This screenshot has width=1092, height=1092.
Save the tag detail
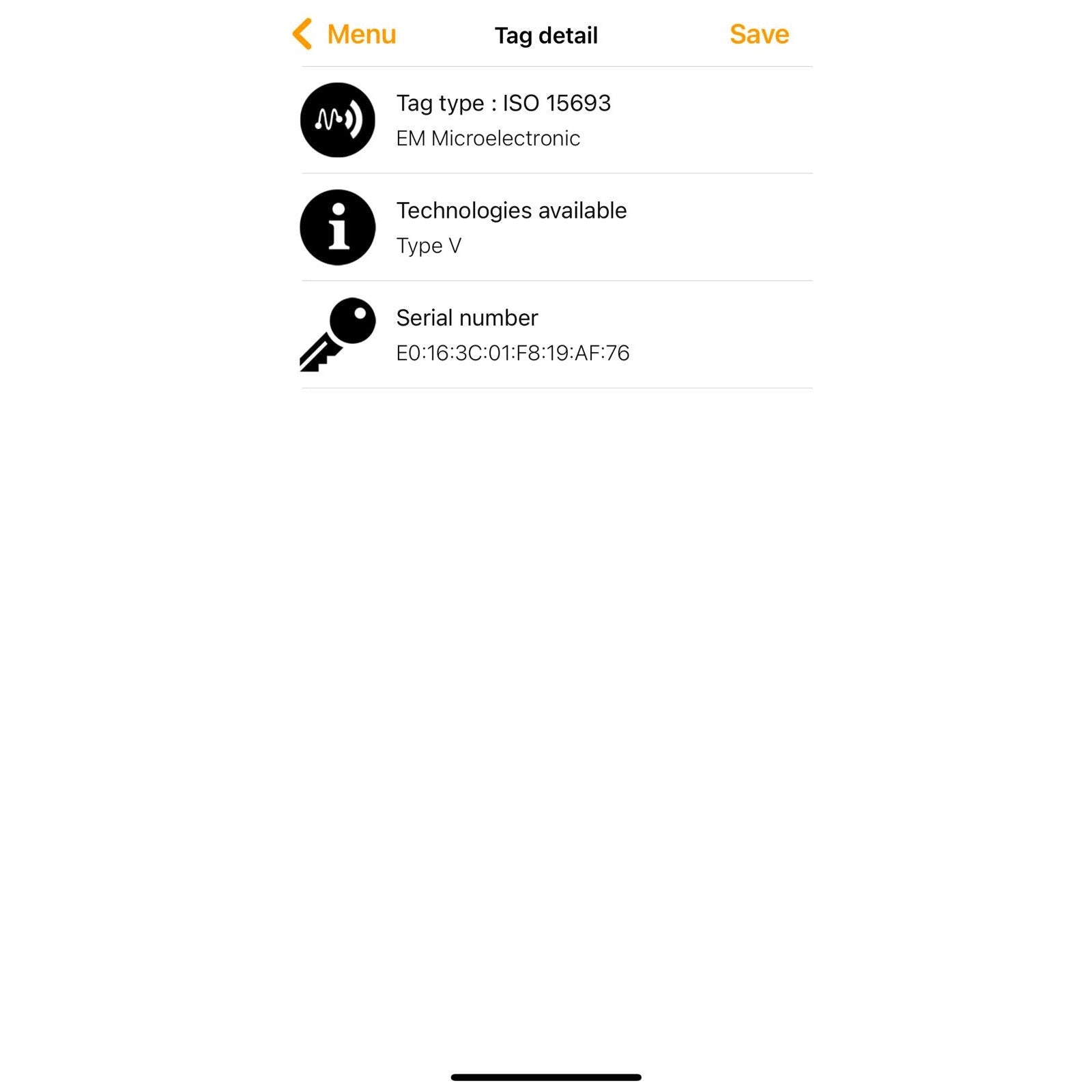(758, 34)
